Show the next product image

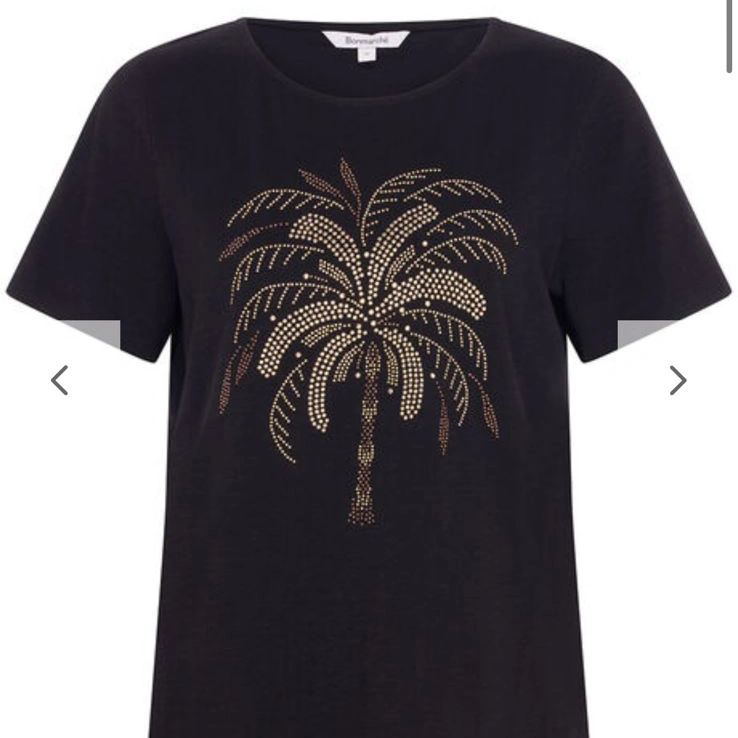click(x=677, y=380)
